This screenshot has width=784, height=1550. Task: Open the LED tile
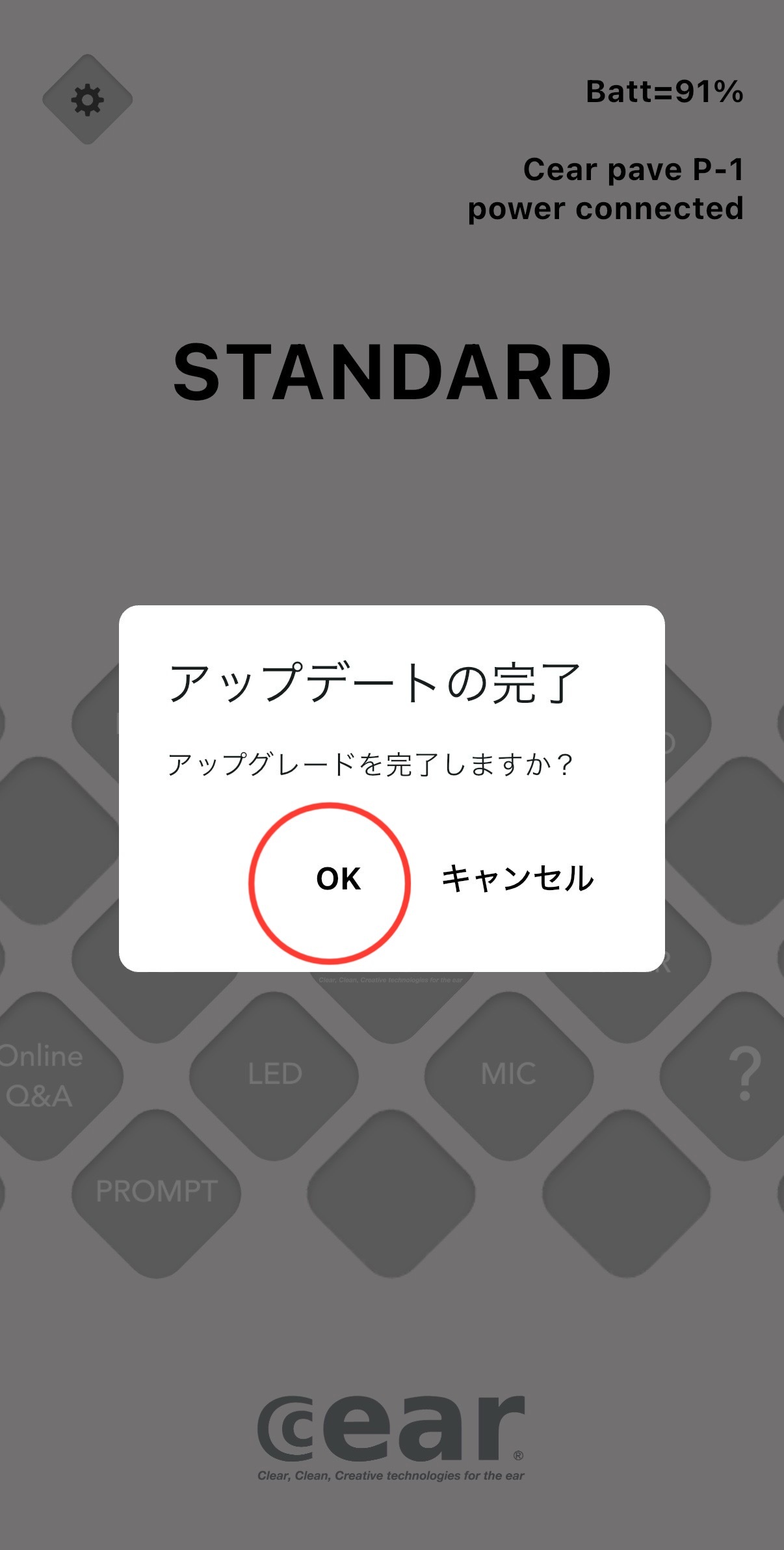[x=274, y=1074]
